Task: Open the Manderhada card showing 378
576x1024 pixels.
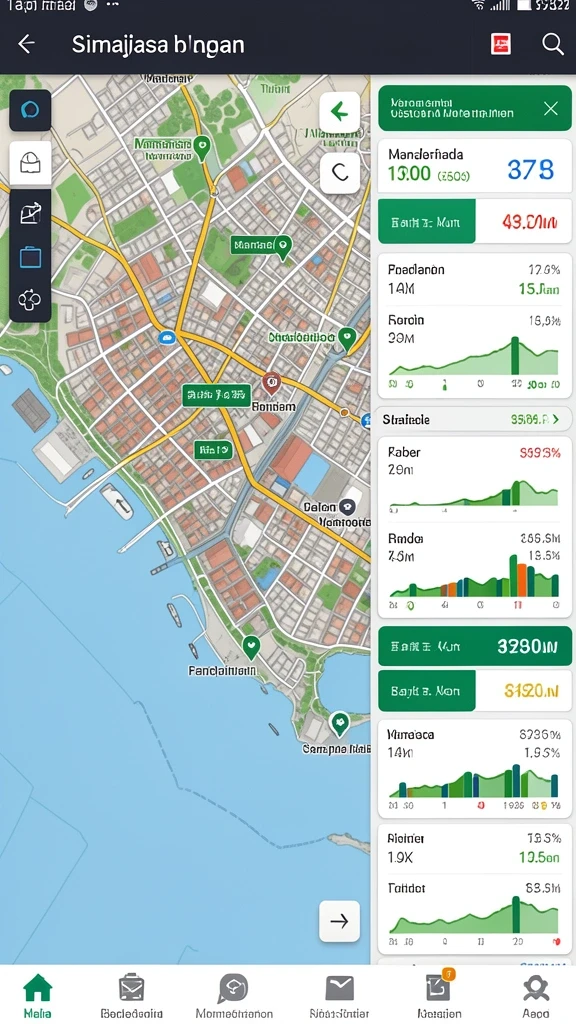Action: coord(475,166)
